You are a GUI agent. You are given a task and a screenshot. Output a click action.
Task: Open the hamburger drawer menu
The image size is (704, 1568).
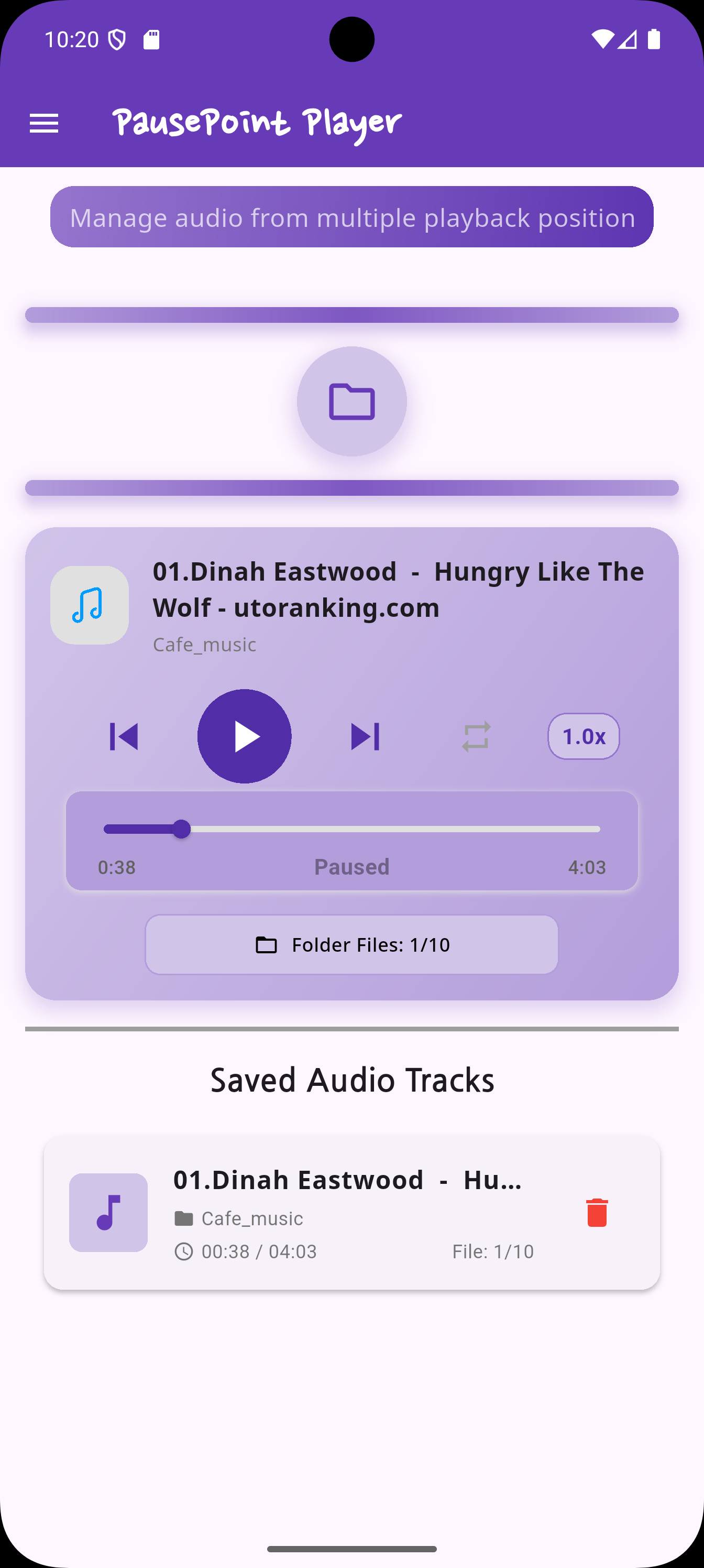(44, 124)
